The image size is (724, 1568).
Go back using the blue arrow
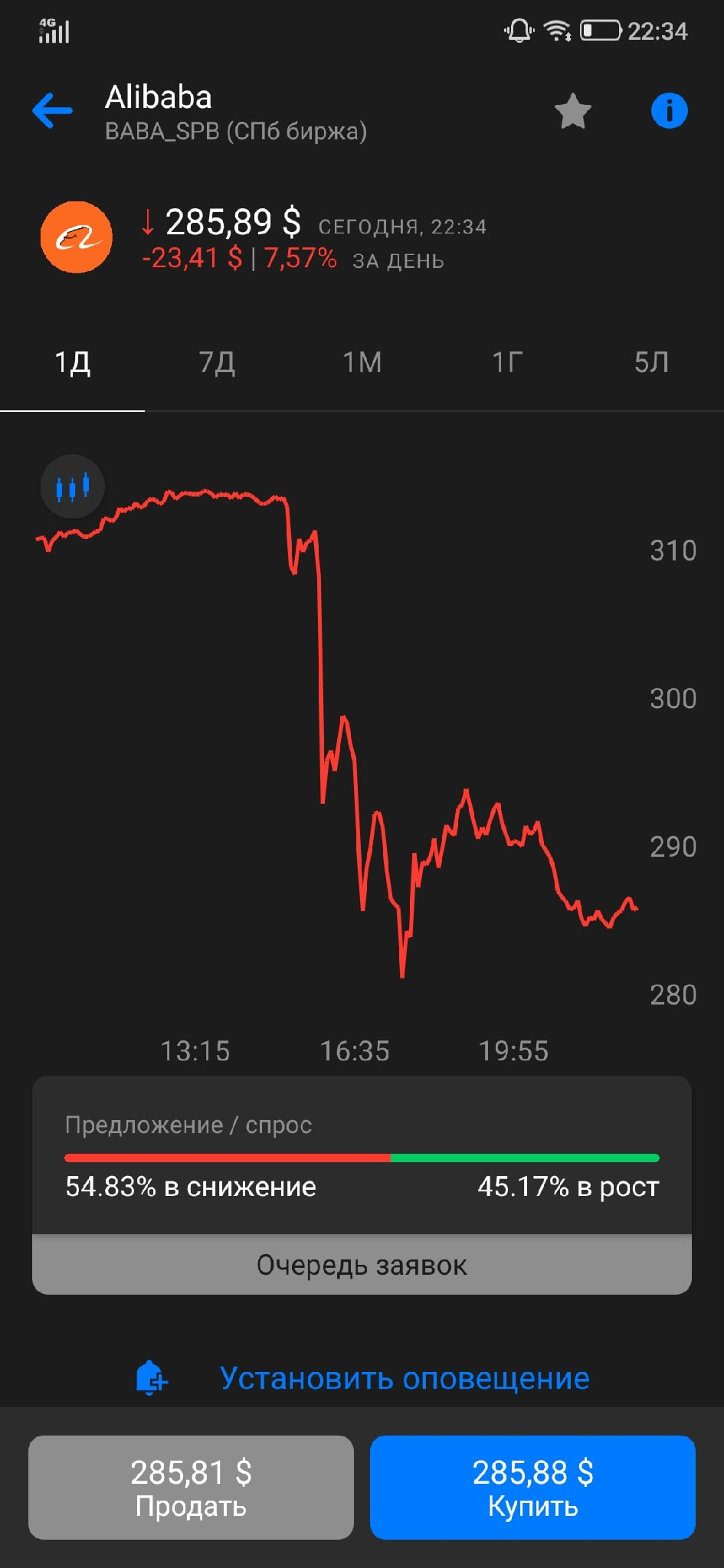pyautogui.click(x=52, y=111)
